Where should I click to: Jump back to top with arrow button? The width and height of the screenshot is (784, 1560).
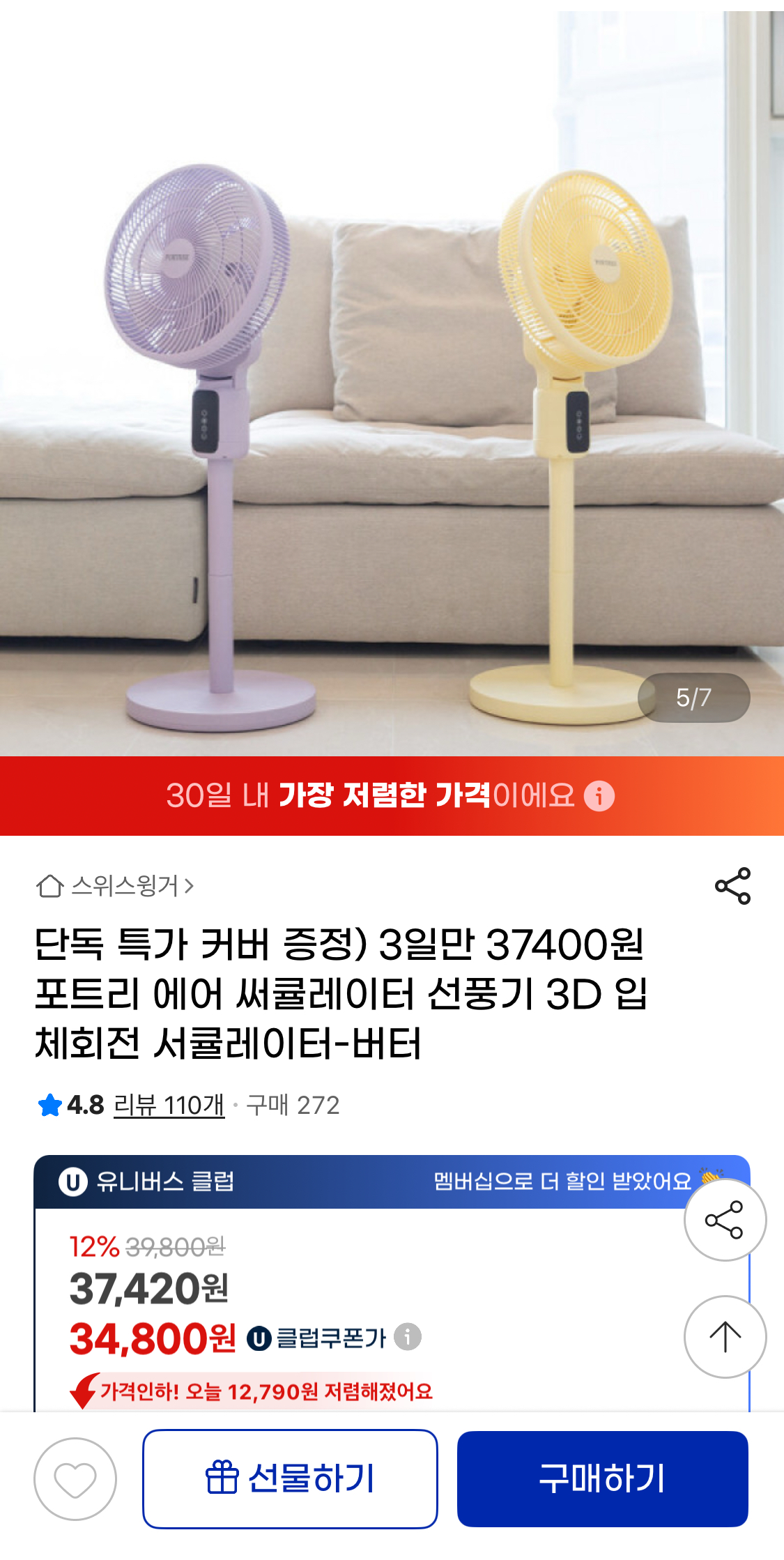(725, 1337)
